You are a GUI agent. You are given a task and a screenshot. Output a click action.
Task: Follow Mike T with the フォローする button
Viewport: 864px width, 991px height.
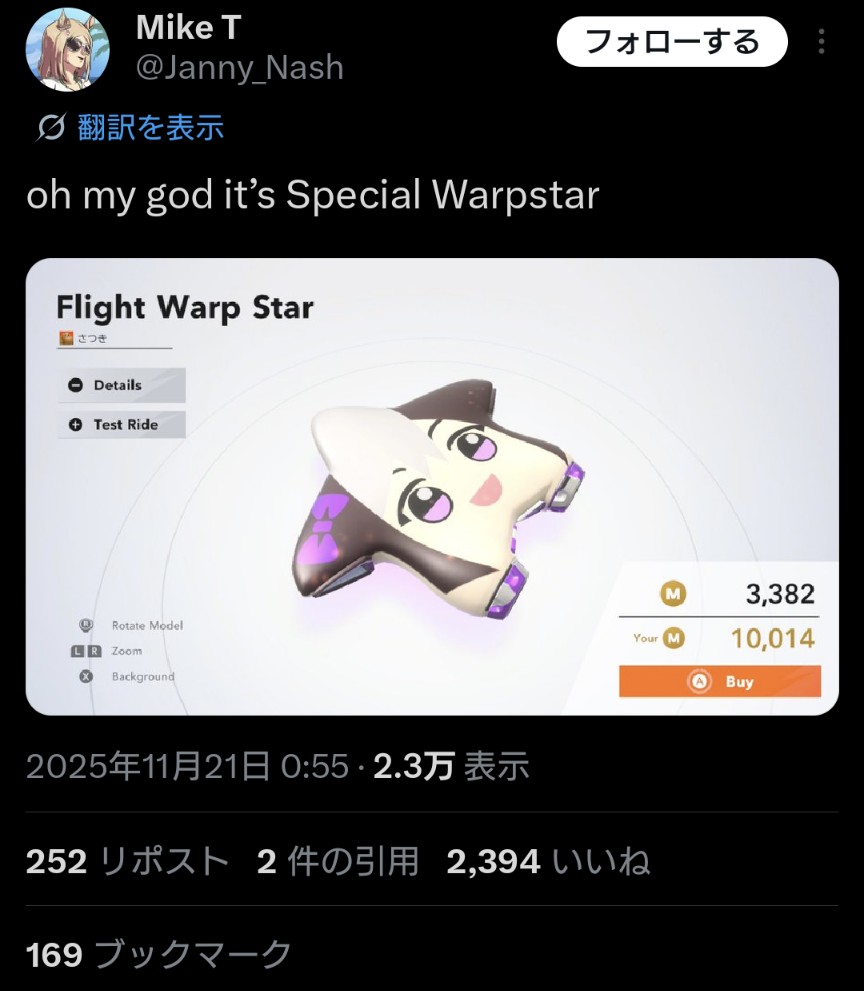[x=671, y=41]
